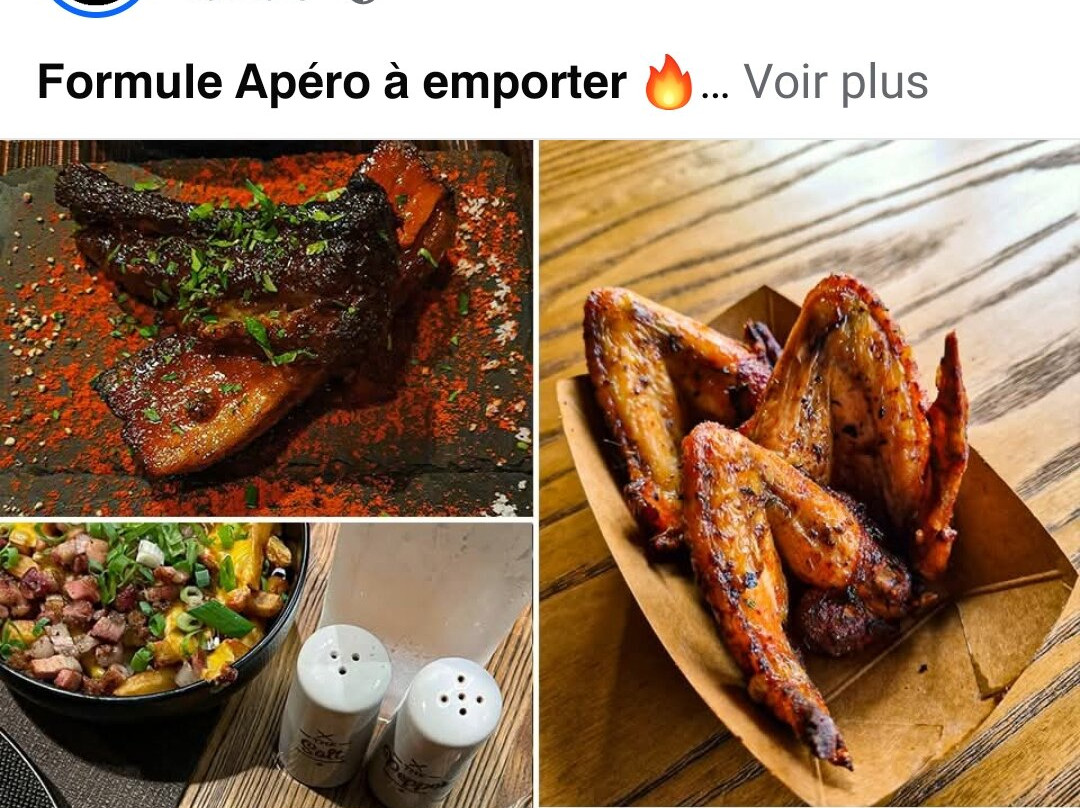Open the page's profile picture

click(97, 6)
